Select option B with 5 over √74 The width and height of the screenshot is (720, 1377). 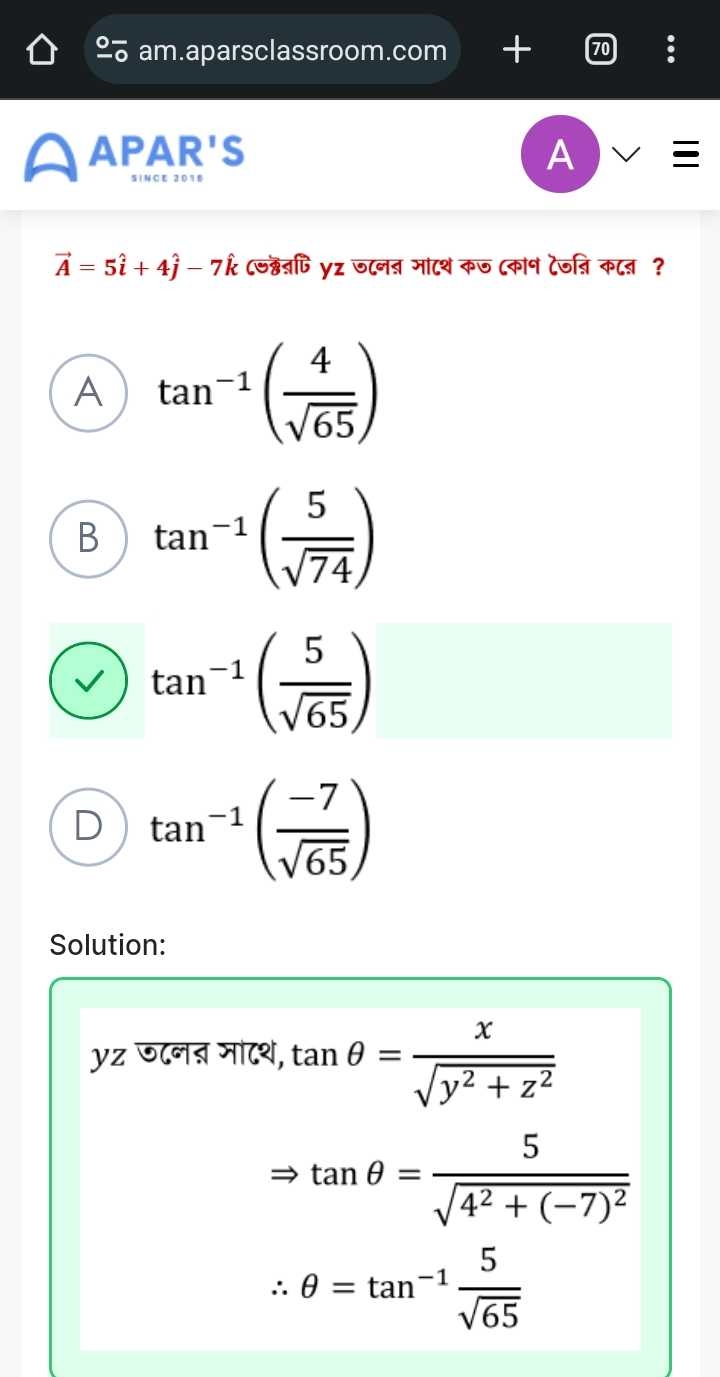pyautogui.click(x=88, y=538)
